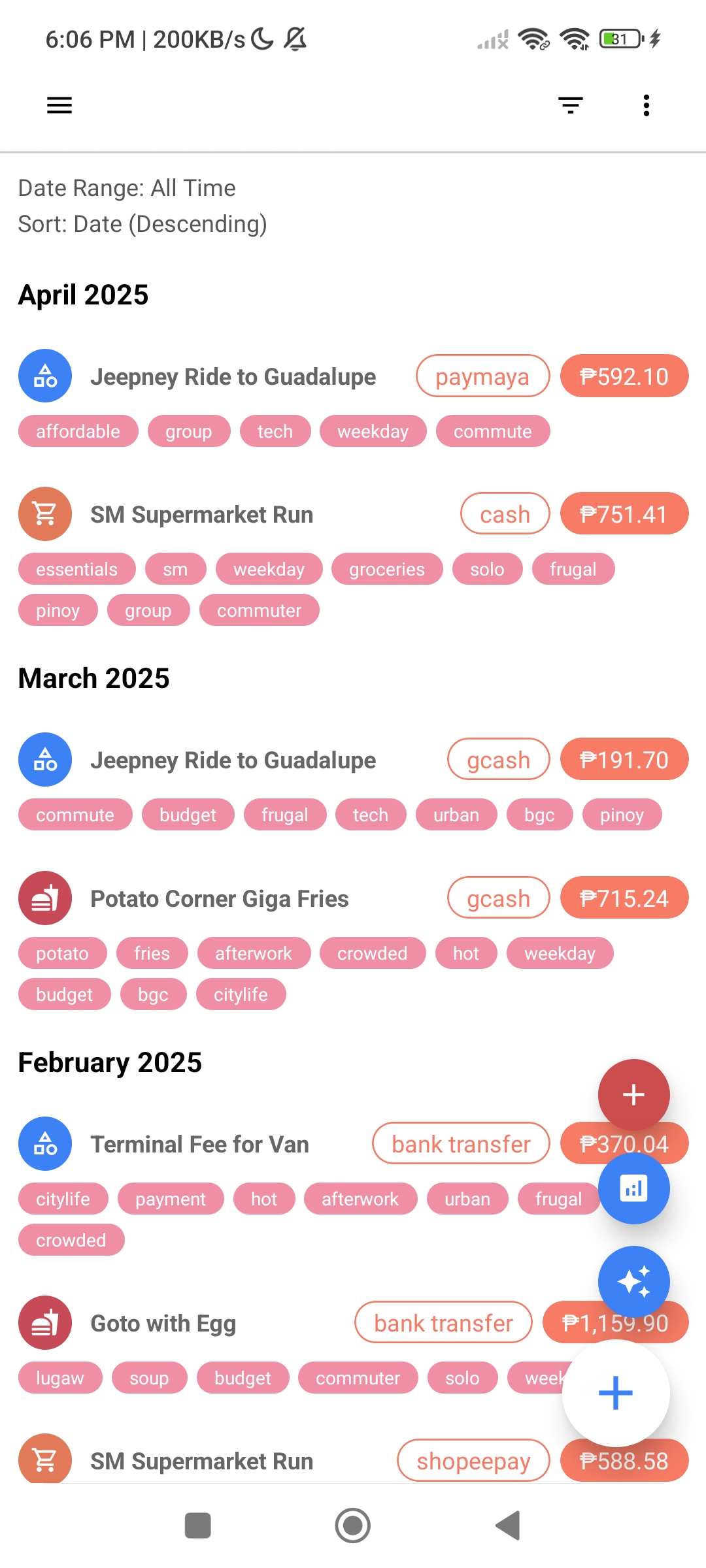
Task: Select the shopeepay payment chip
Action: (473, 1461)
